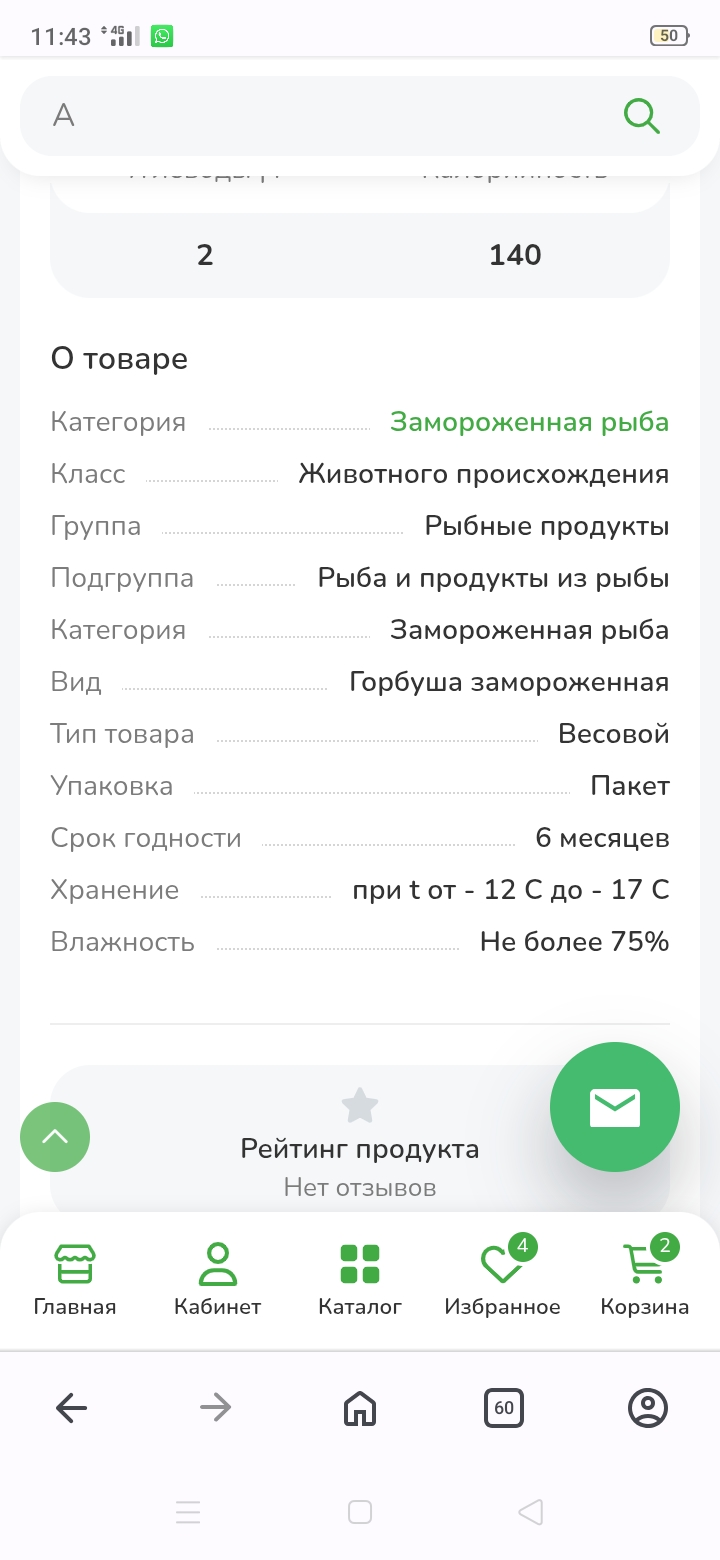Viewport: 720px width, 1560px height.
Task: Tap the green magnifier search icon
Action: [x=642, y=116]
